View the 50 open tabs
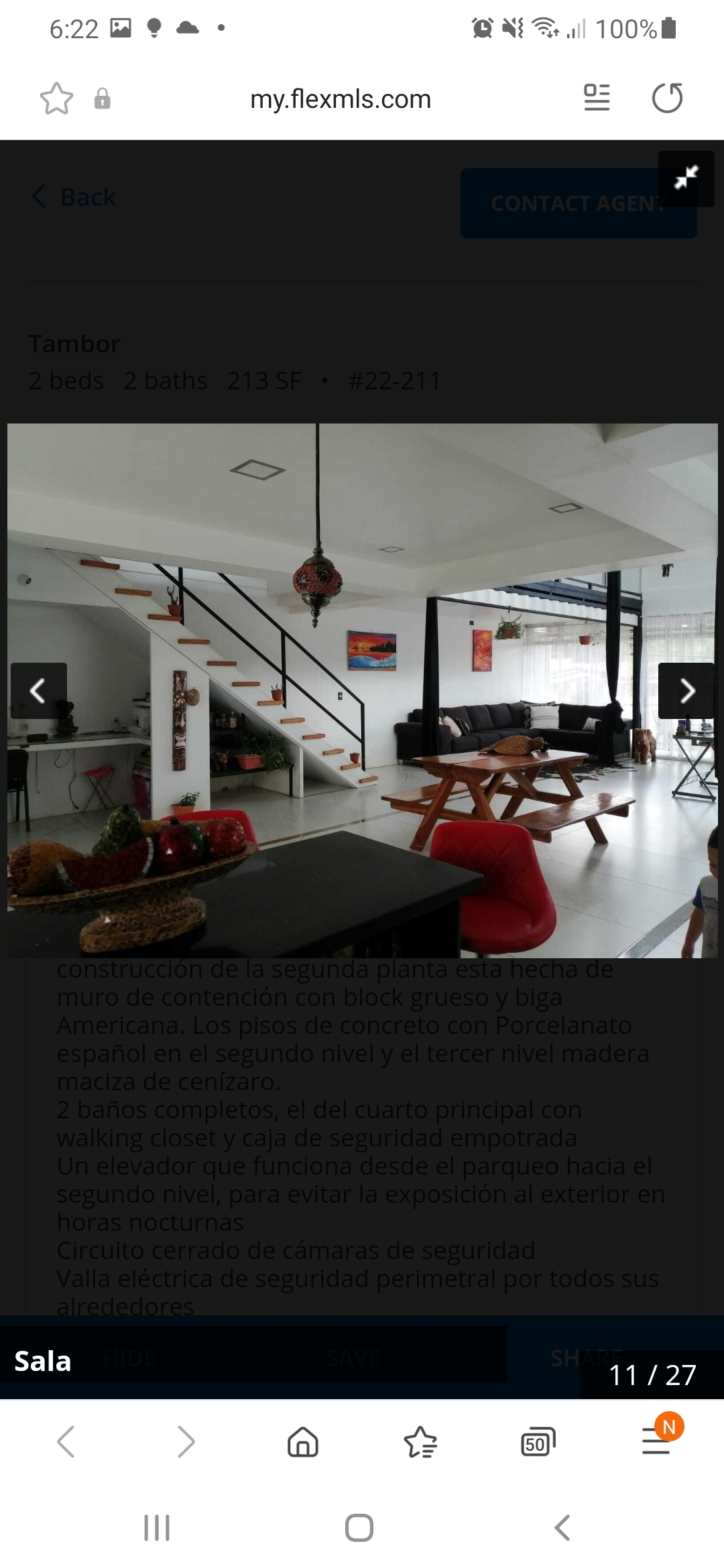 click(x=538, y=1441)
